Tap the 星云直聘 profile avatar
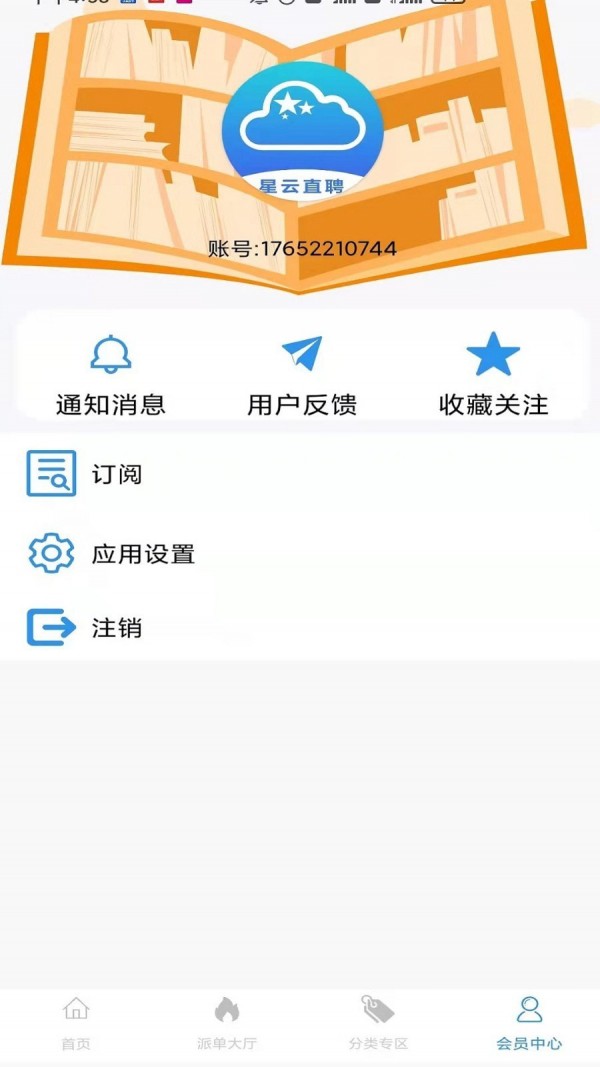The image size is (600, 1067). pyautogui.click(x=302, y=130)
